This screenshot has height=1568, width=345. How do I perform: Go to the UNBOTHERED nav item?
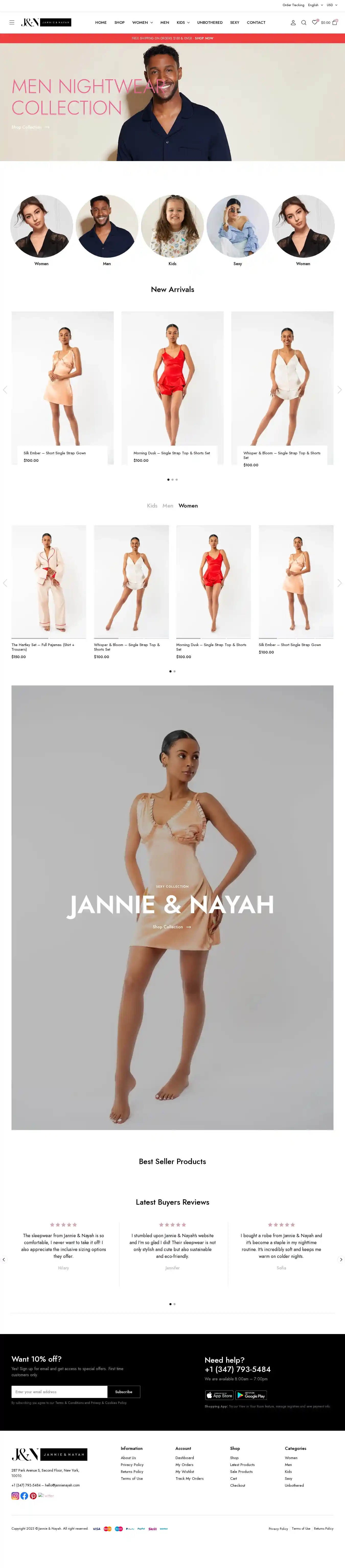209,22
